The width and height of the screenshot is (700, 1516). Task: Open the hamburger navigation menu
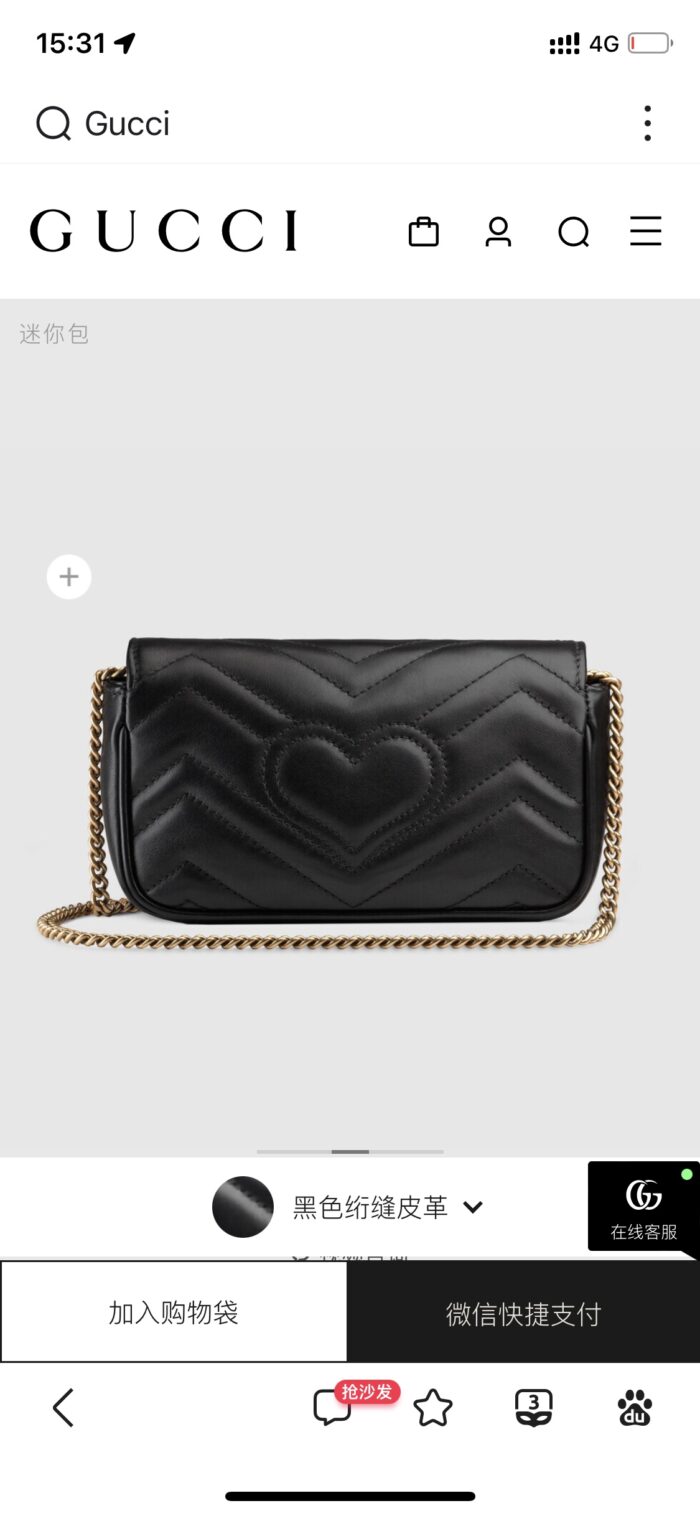[645, 231]
